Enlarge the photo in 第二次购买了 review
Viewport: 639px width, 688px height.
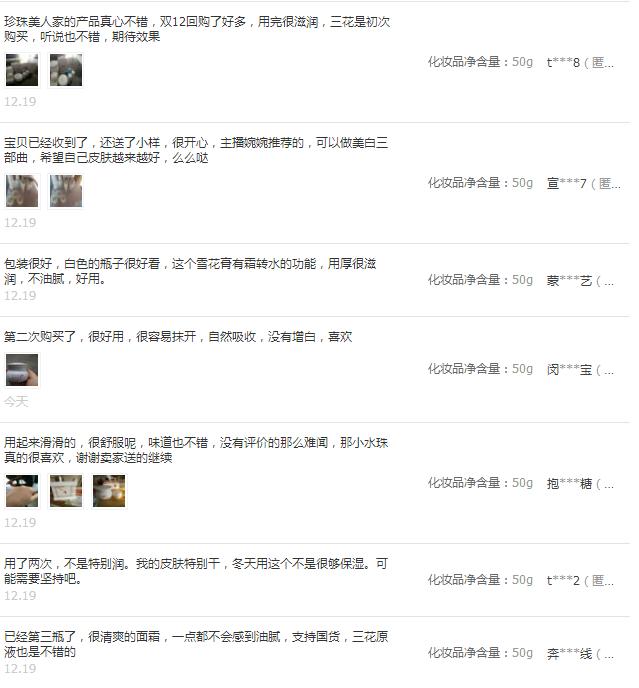click(22, 370)
